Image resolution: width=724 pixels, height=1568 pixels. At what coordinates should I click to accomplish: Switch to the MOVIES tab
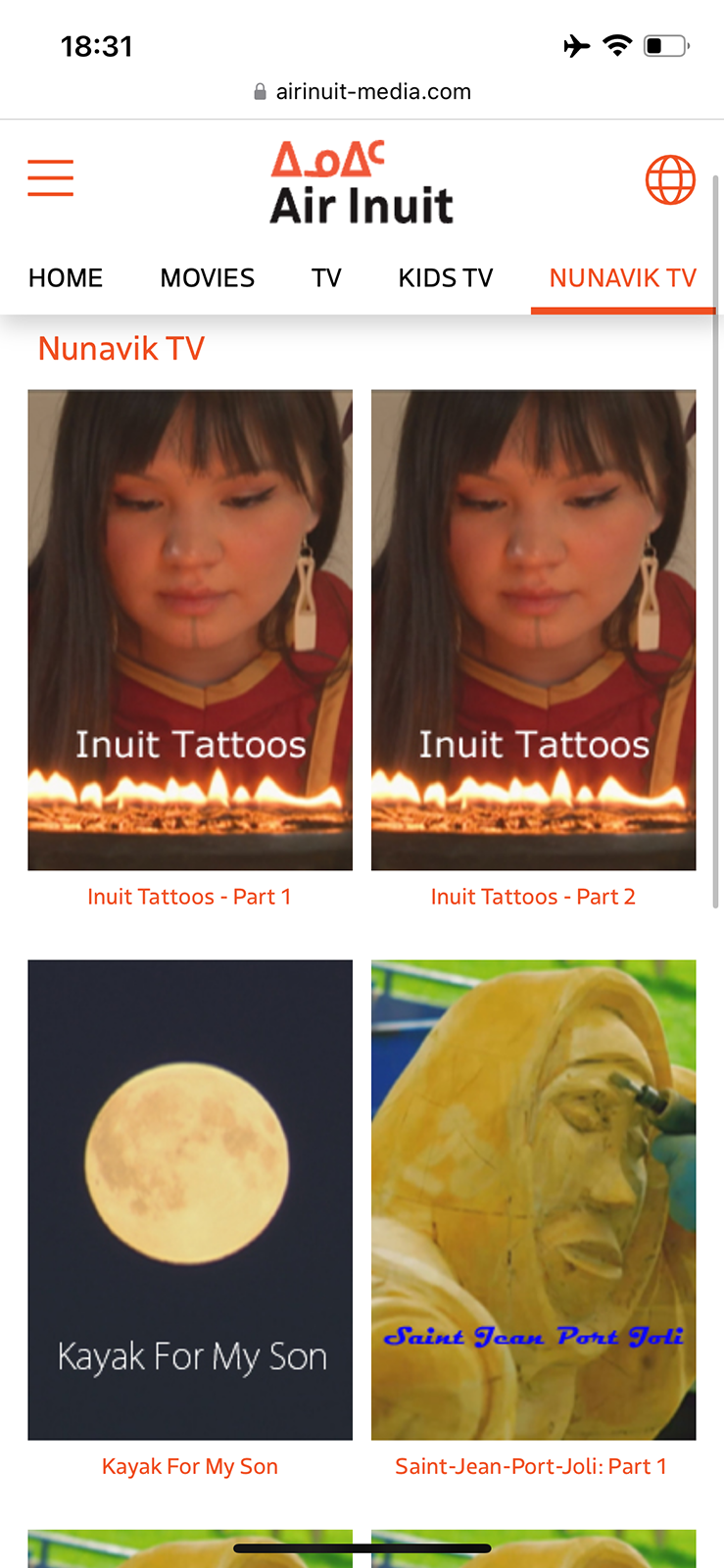tap(207, 278)
